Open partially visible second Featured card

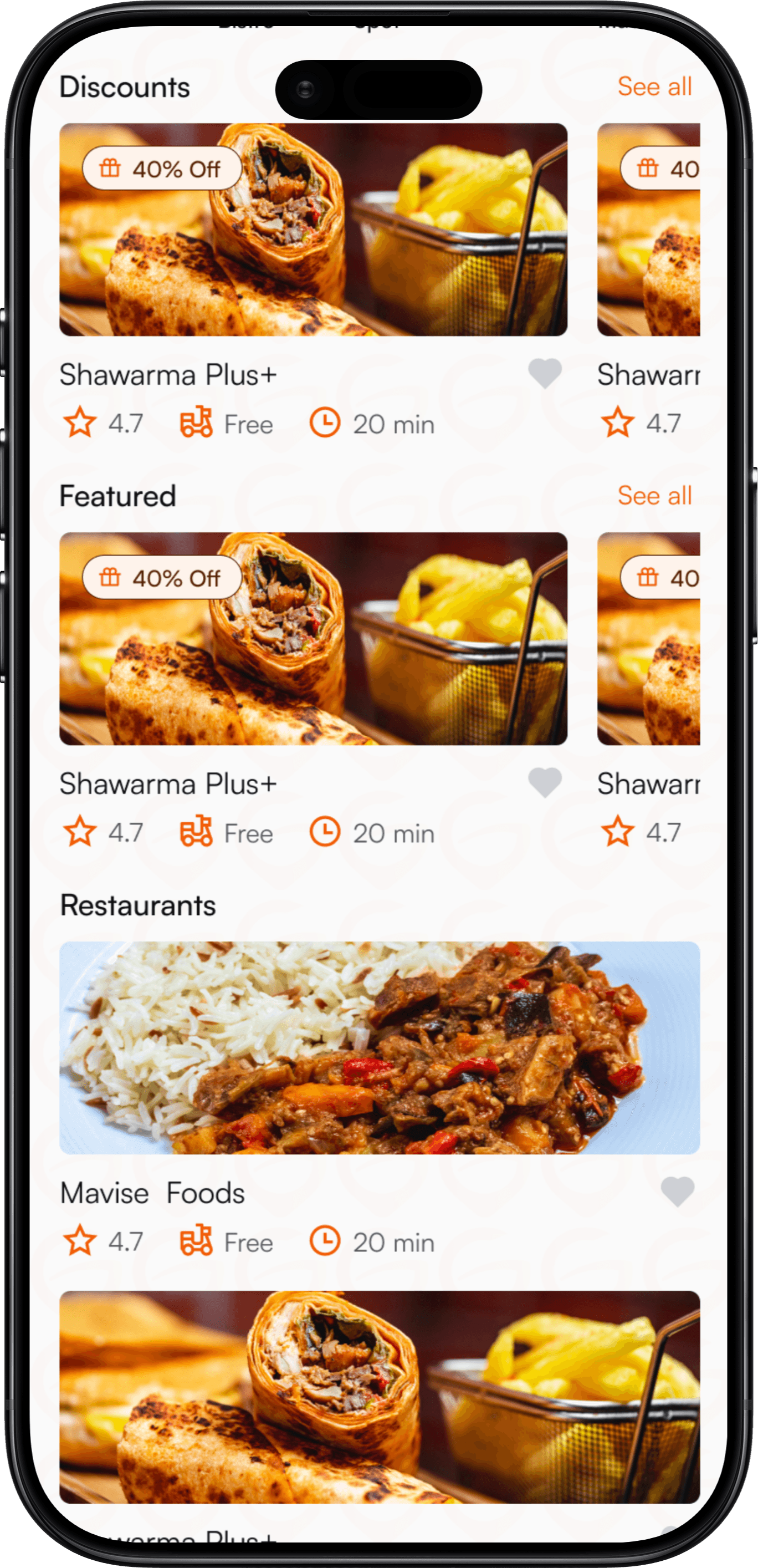648,639
